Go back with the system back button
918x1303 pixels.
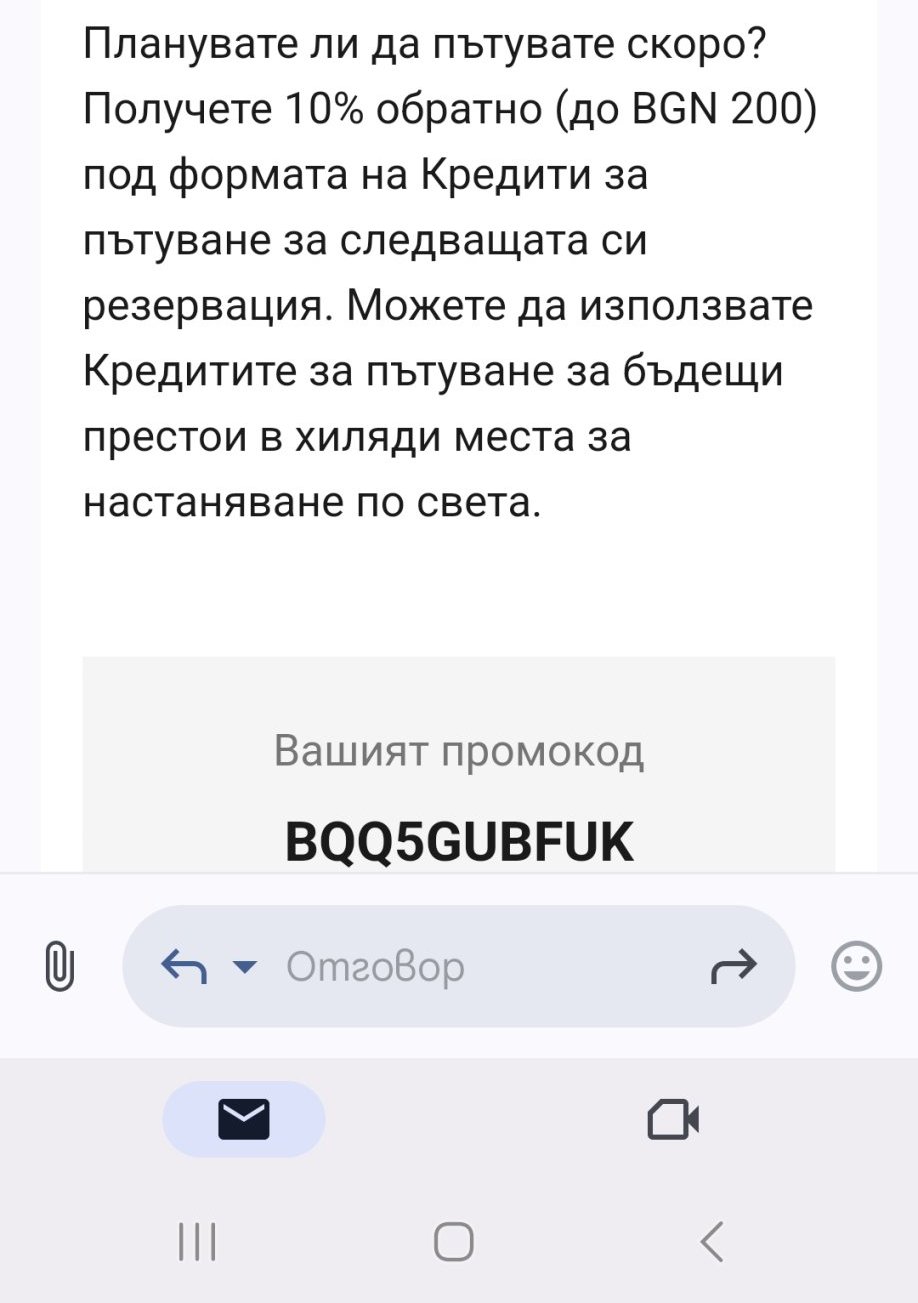tap(711, 1242)
